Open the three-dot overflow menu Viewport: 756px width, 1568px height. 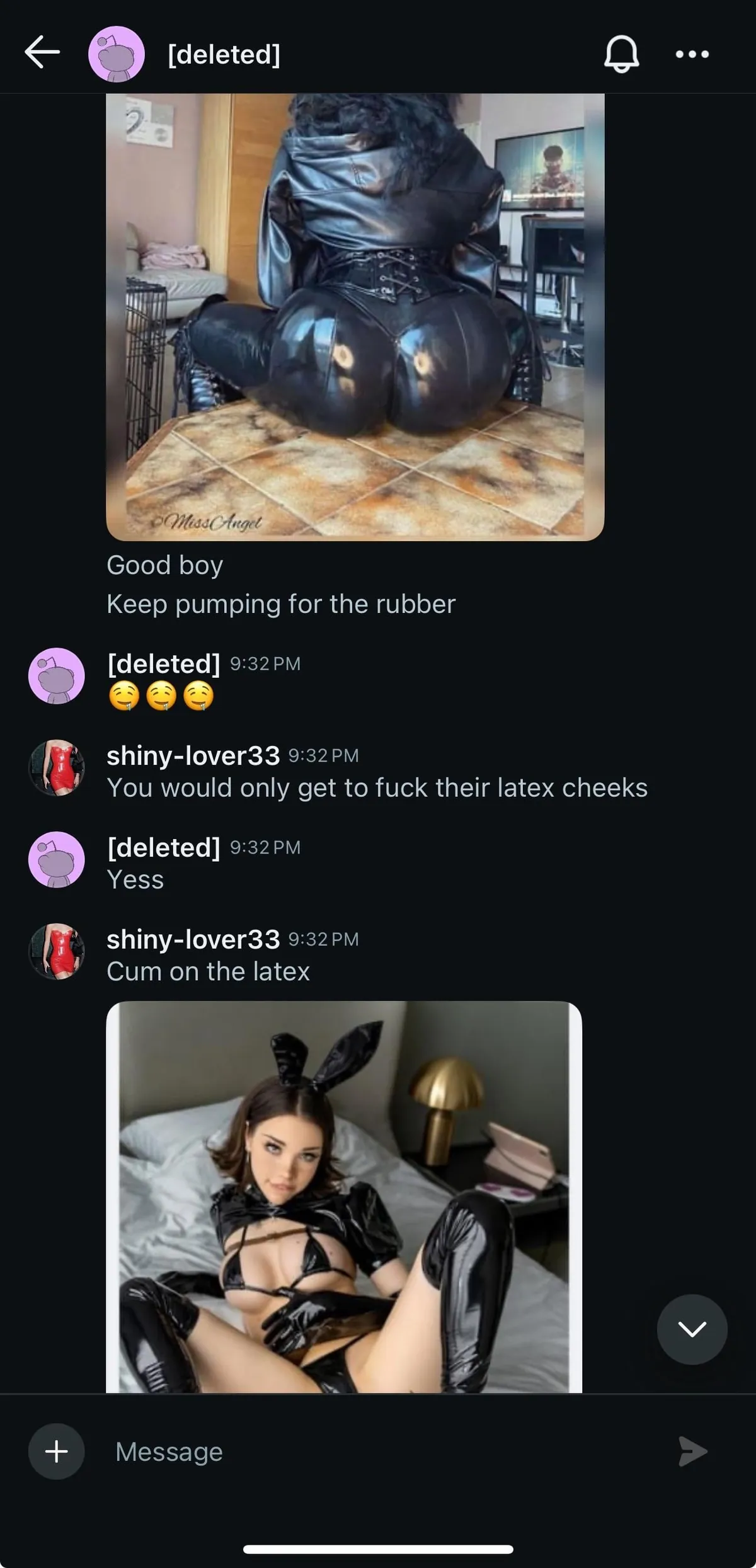point(692,54)
